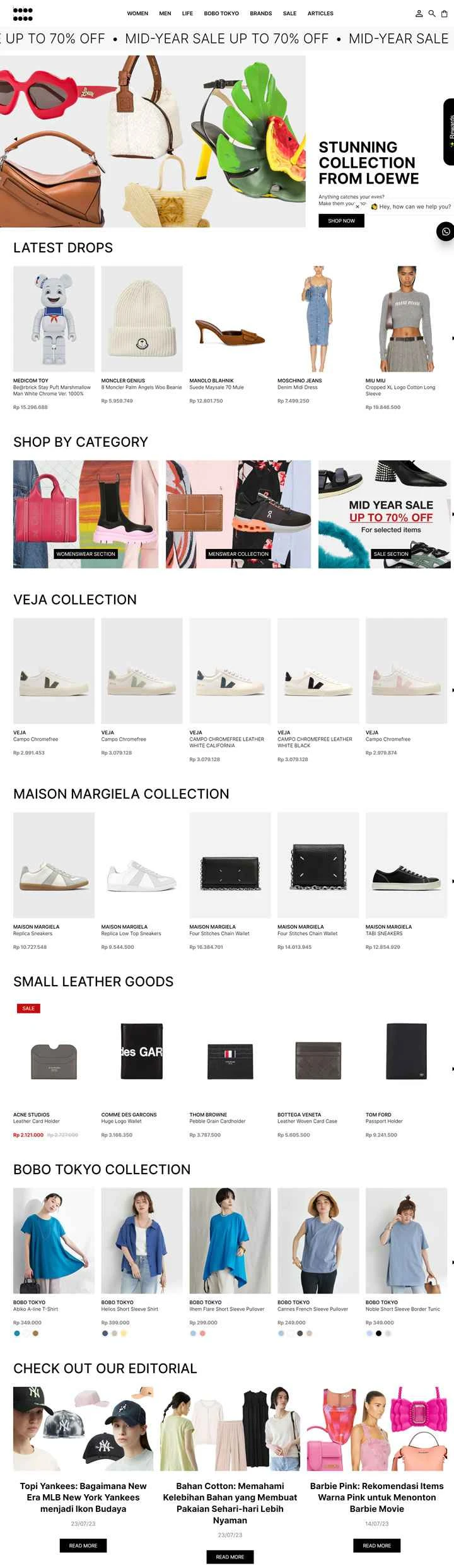Select the SALE navigation item
The width and height of the screenshot is (454, 1568).
[x=289, y=13]
